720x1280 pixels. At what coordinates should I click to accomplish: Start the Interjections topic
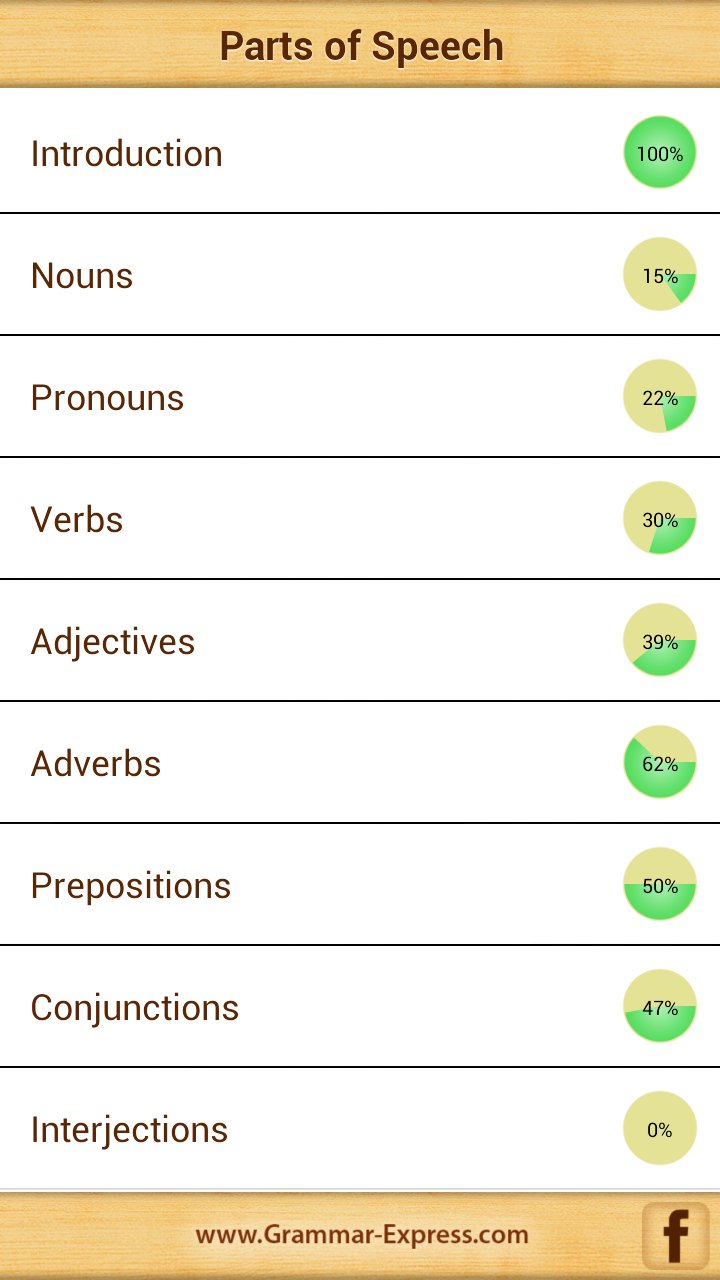click(360, 1129)
